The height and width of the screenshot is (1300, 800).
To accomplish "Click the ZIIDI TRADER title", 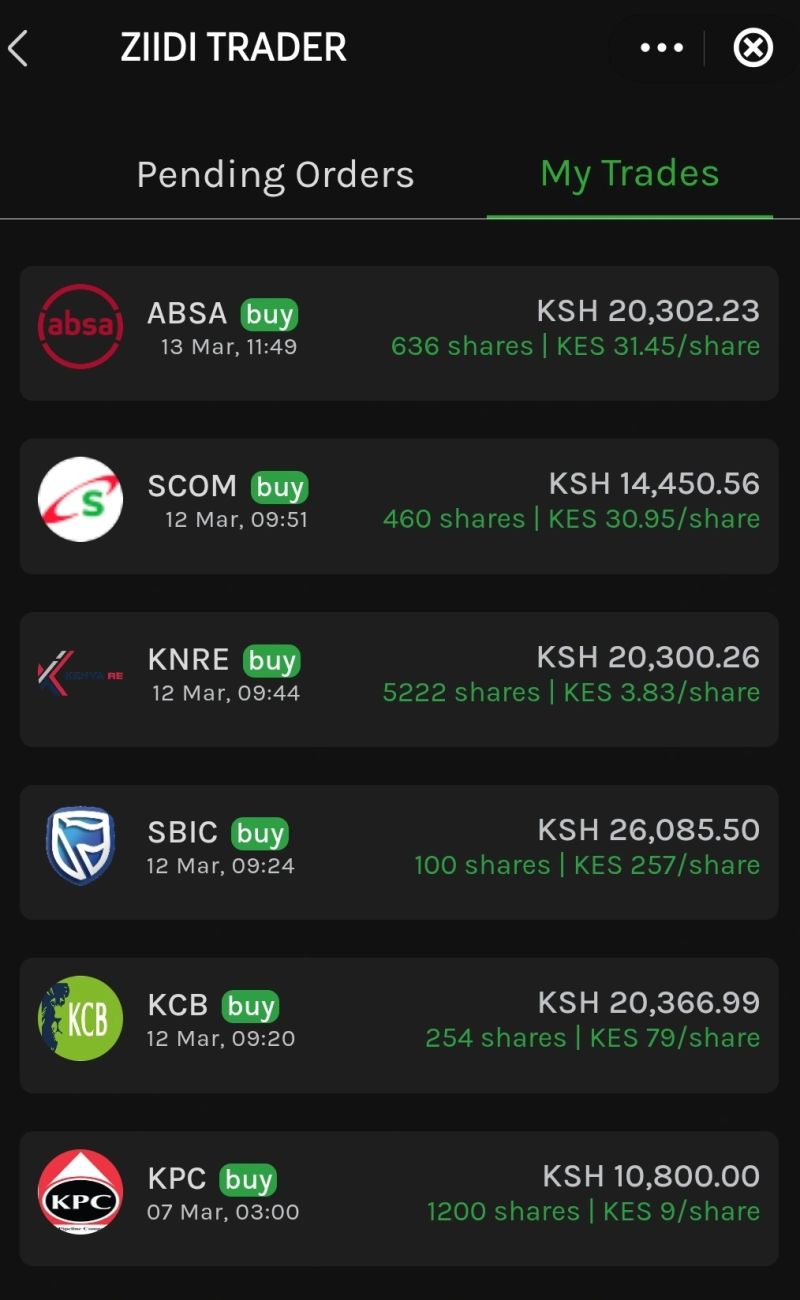I will [x=232, y=47].
